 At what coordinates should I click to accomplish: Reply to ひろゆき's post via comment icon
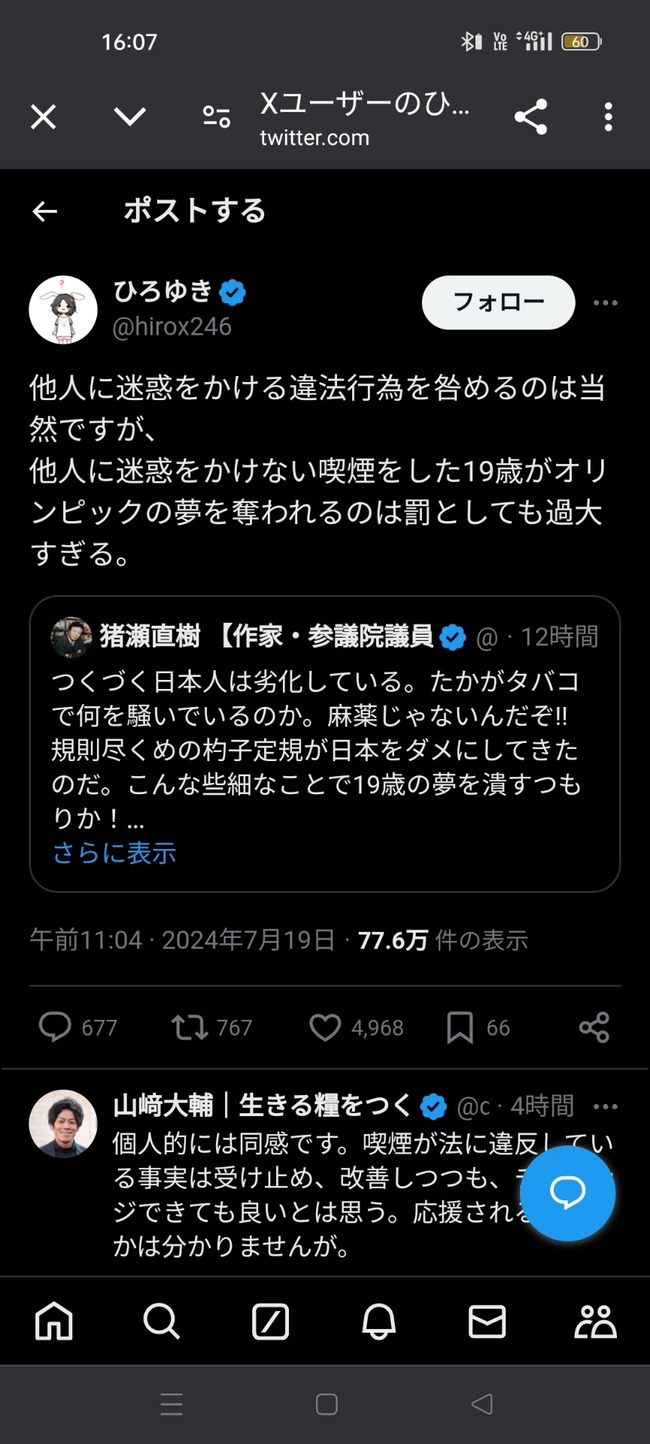tap(55, 1027)
